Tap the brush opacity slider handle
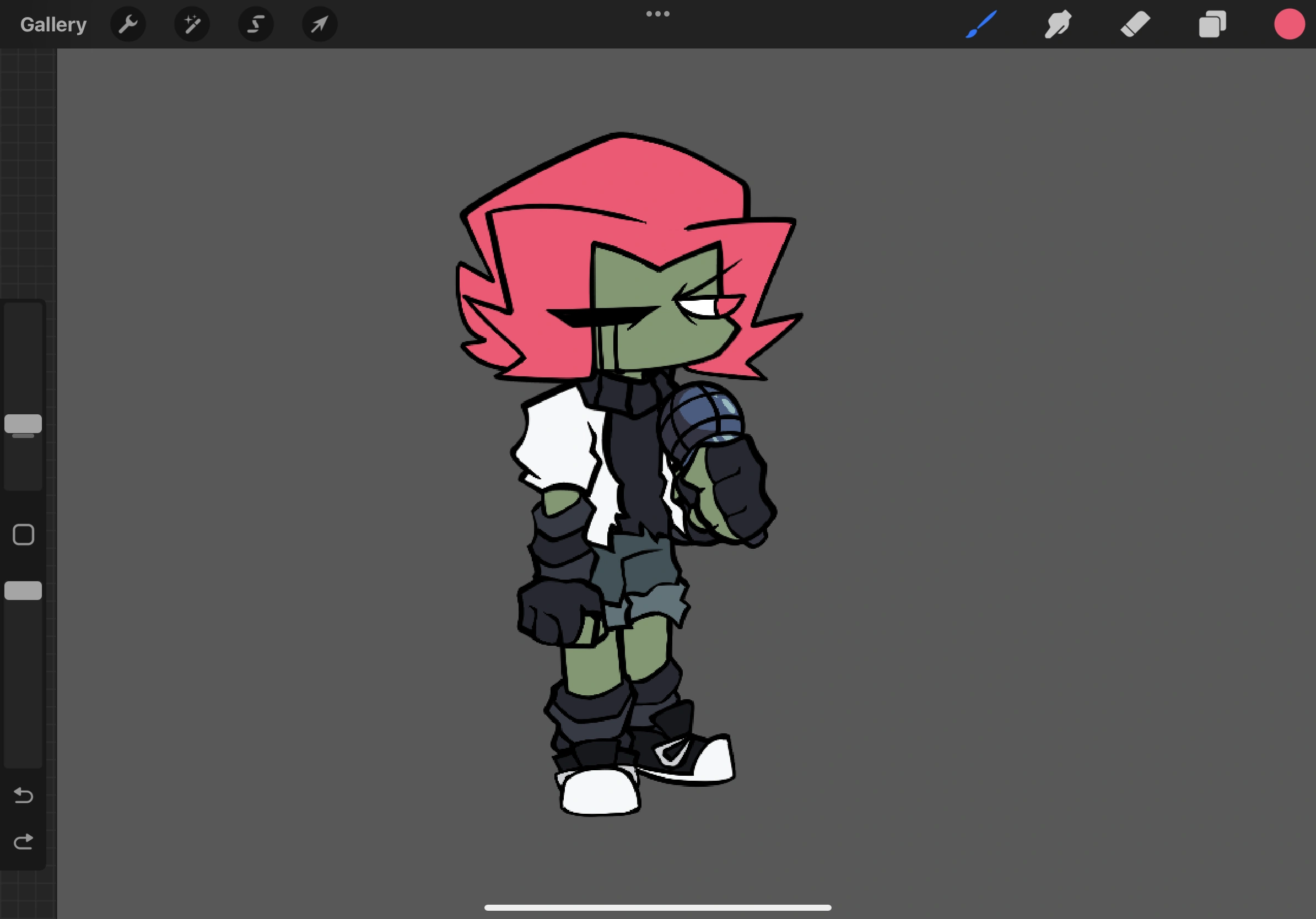This screenshot has width=1316, height=919. tap(23, 590)
